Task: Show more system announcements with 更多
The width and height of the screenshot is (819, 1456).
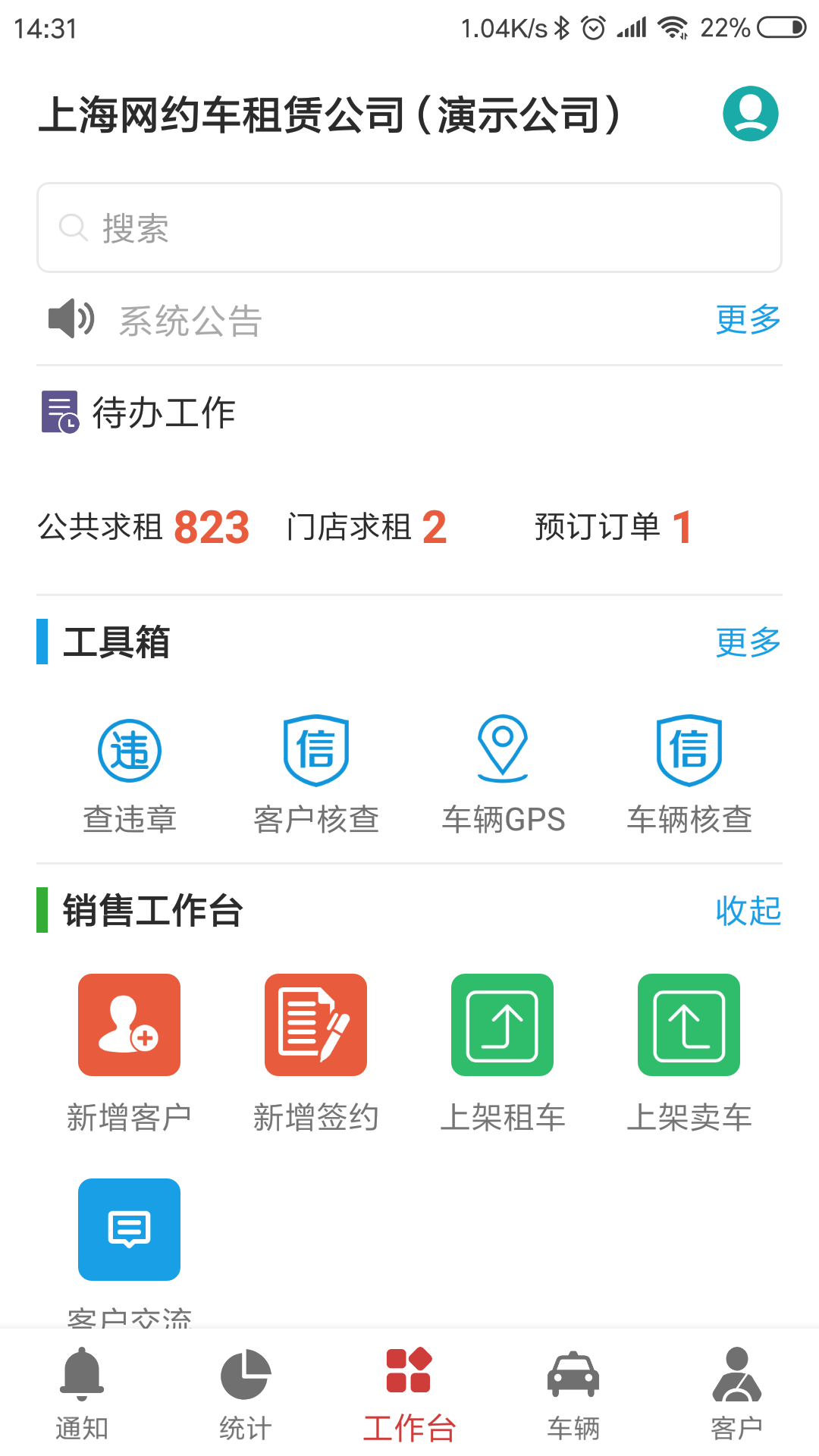Action: coord(748,320)
